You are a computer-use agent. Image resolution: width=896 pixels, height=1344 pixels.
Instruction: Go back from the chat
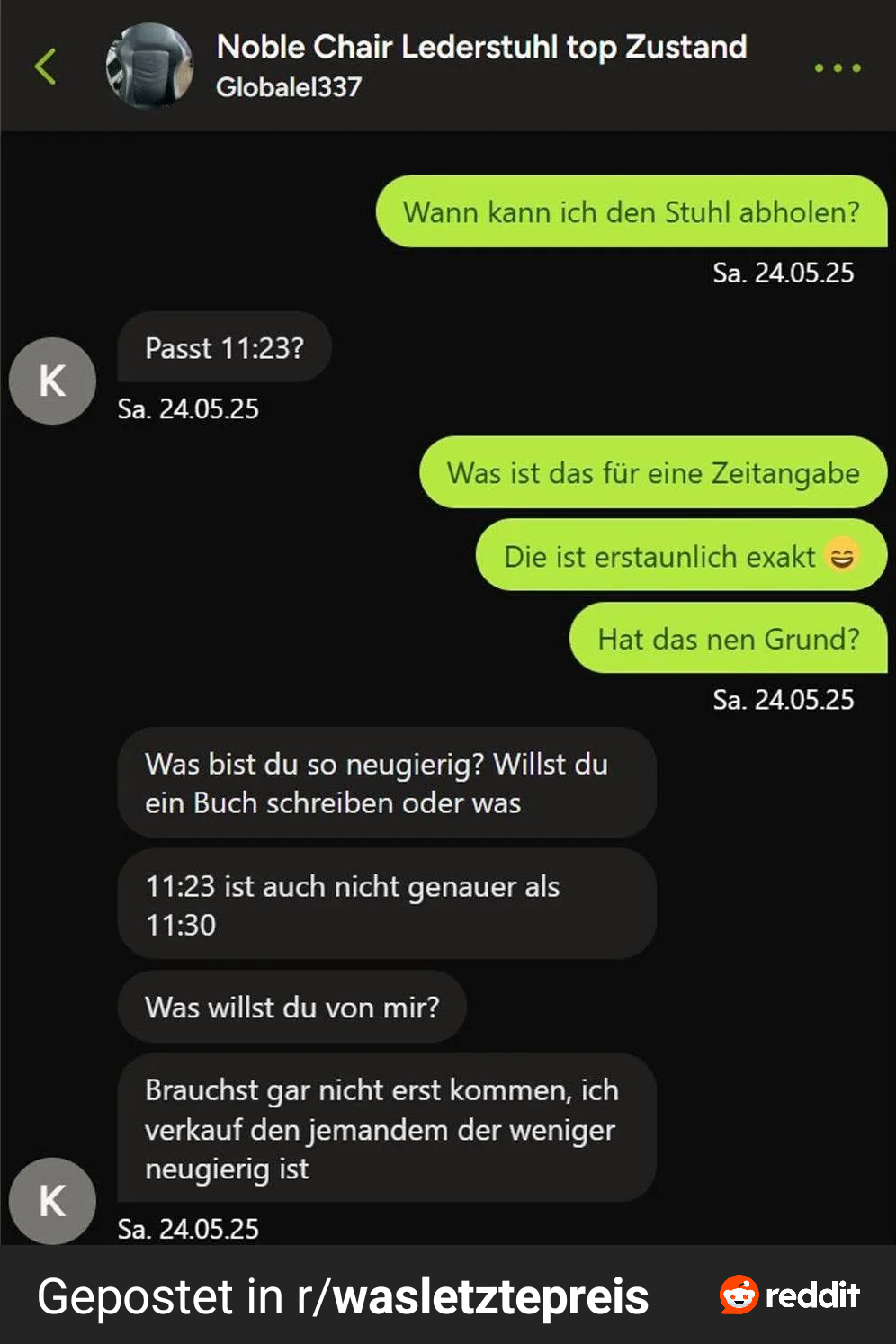45,67
